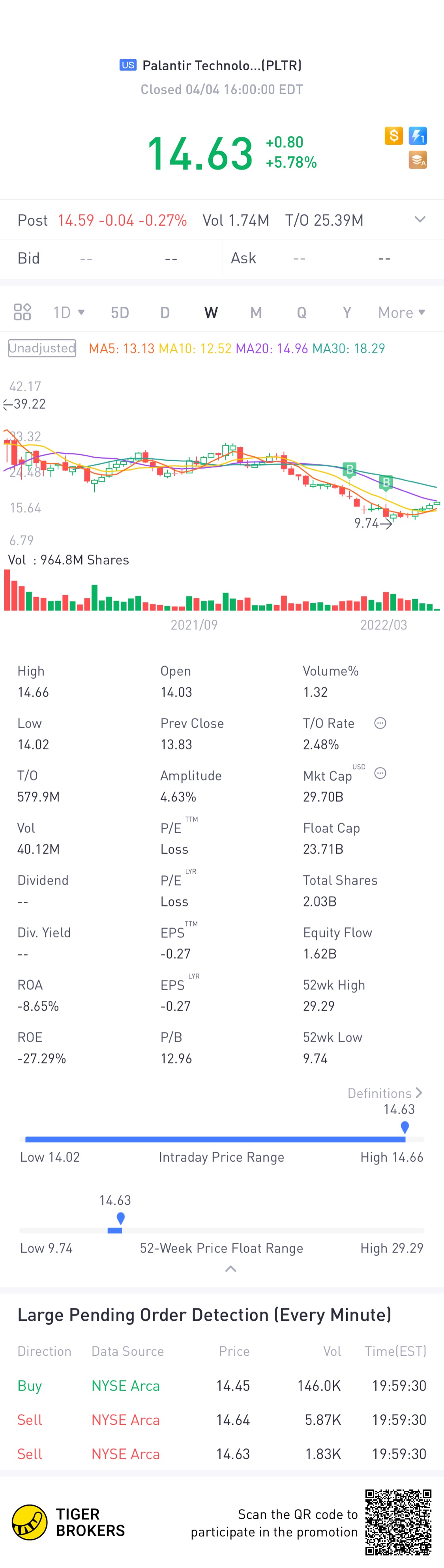444x1568 pixels.
Task: Show info for Mkt Cap
Action: tap(380, 774)
